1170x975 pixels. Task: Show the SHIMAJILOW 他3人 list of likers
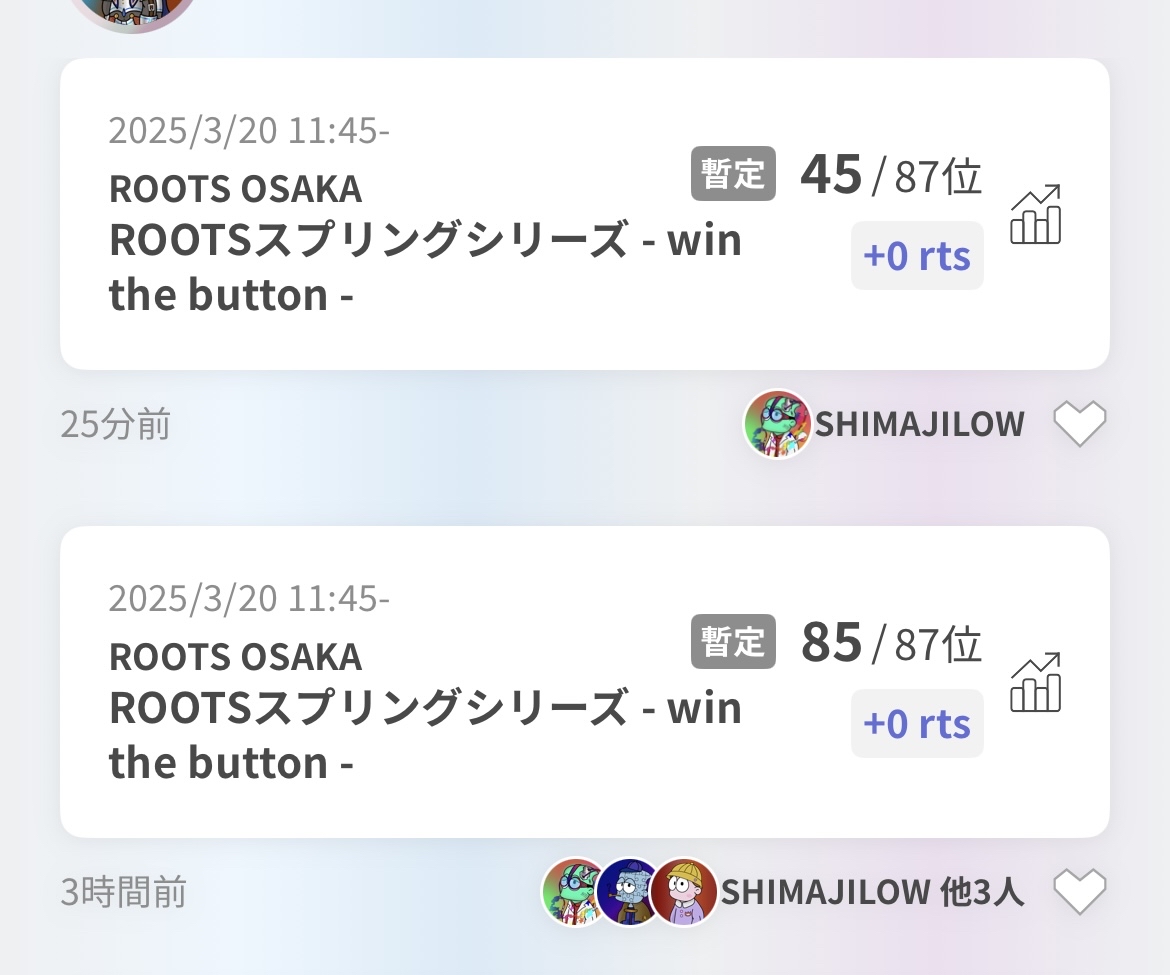(x=870, y=892)
